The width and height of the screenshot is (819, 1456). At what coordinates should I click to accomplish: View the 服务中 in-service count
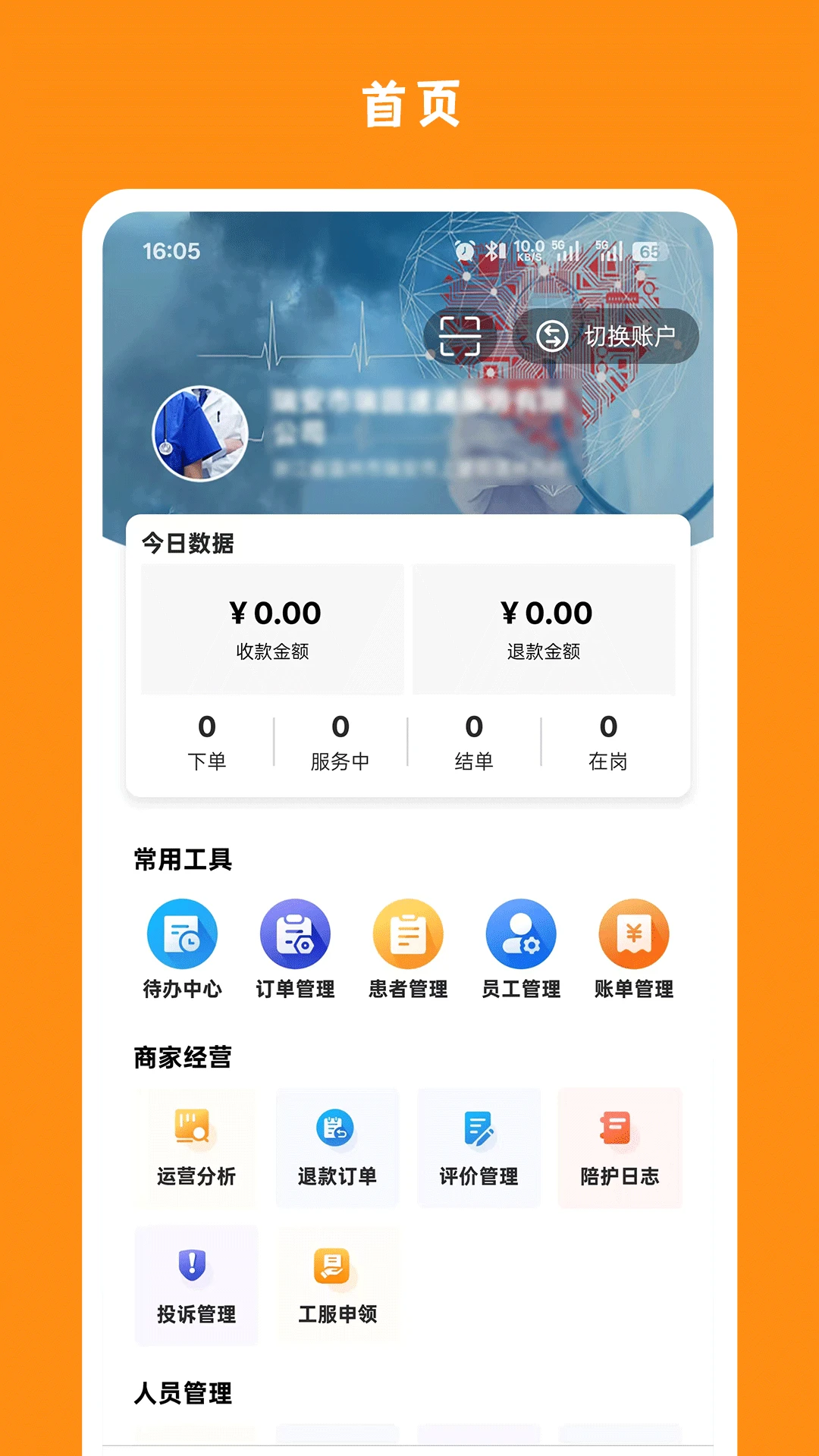[341, 739]
